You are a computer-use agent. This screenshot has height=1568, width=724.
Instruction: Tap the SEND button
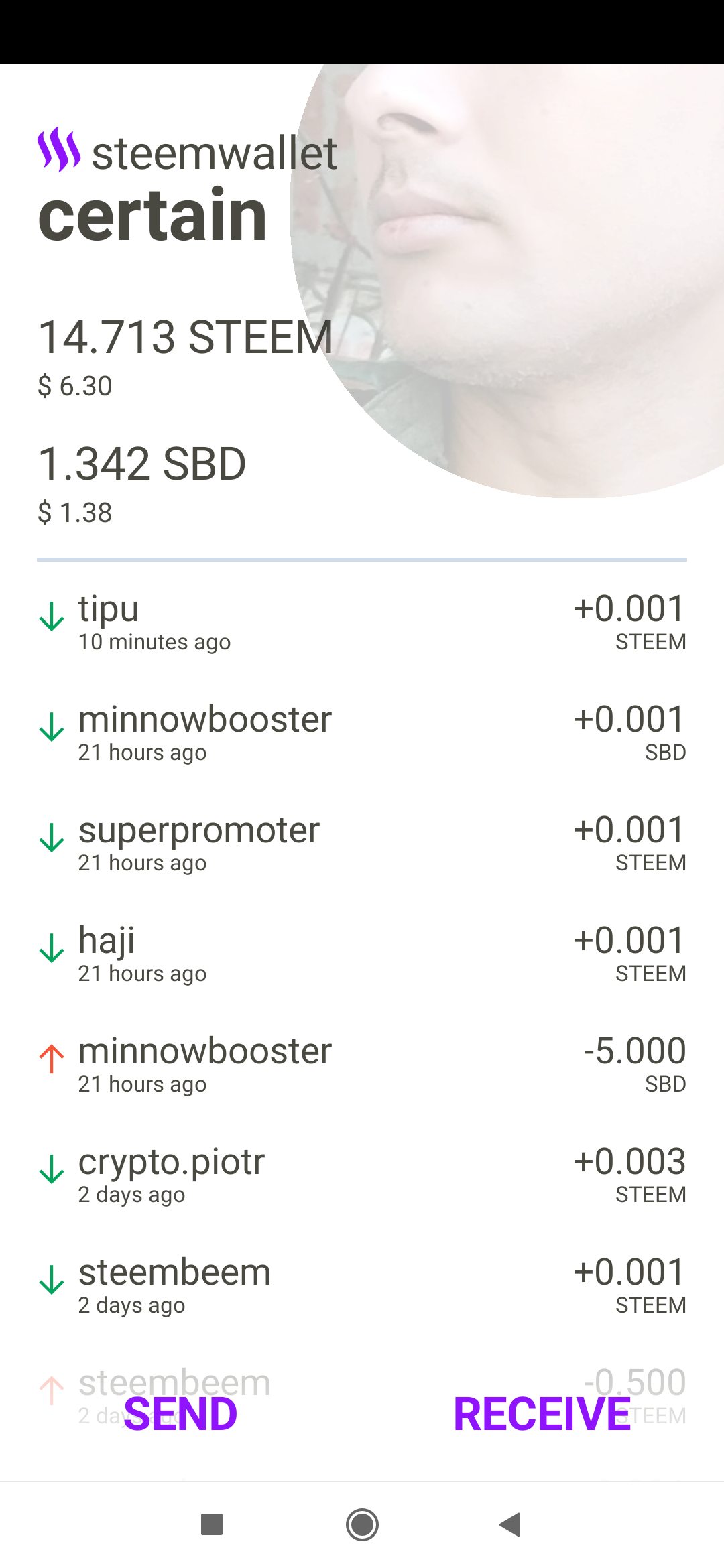181,1414
